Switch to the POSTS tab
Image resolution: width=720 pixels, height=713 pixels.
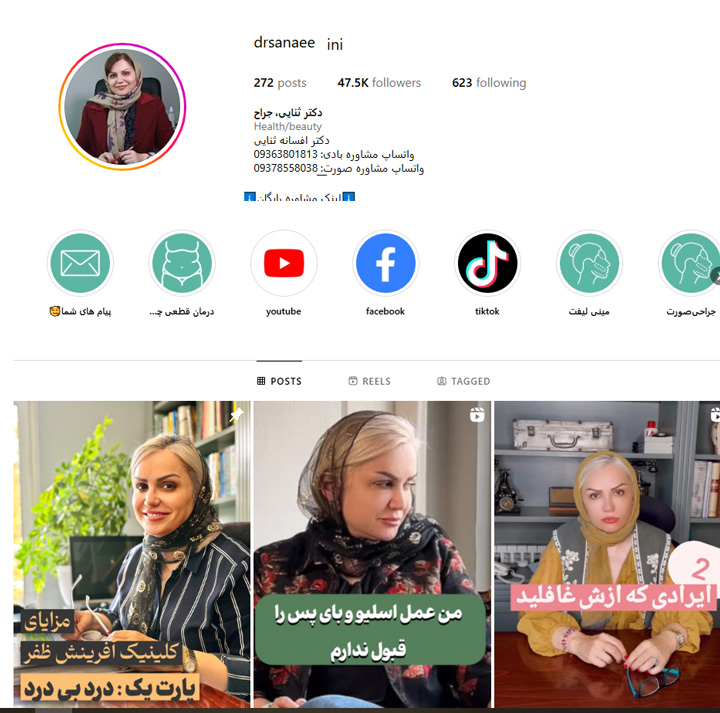click(x=279, y=381)
